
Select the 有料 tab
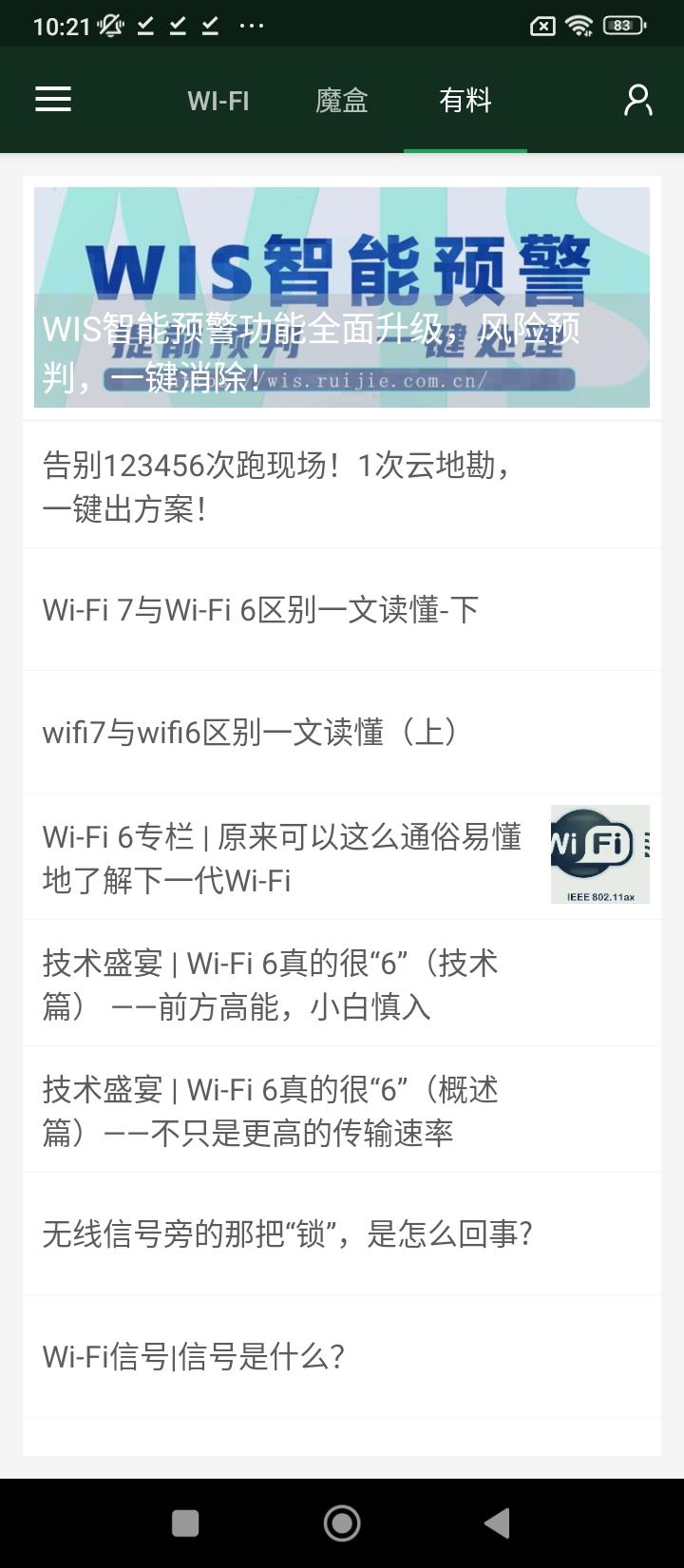click(465, 101)
